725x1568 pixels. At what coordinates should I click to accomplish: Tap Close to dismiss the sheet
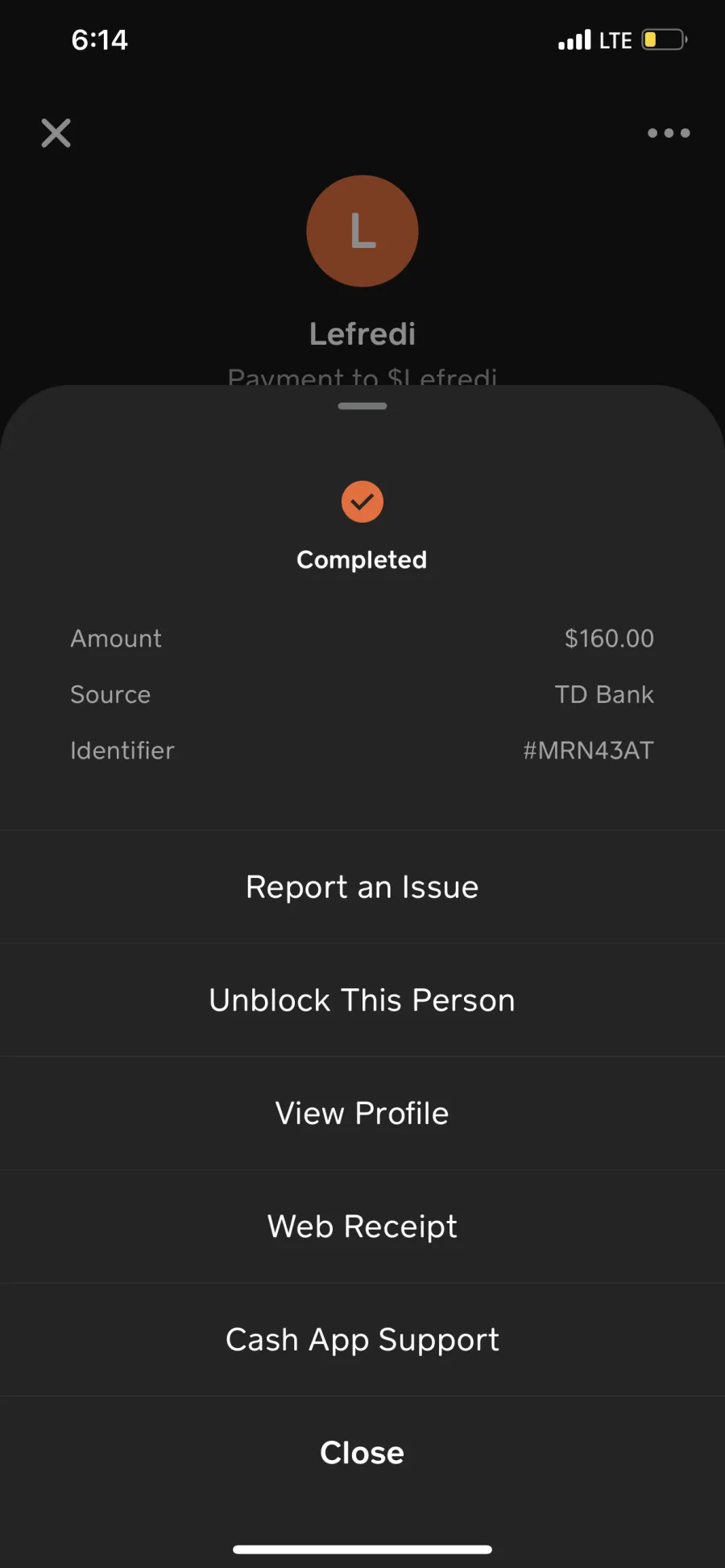coord(362,1453)
